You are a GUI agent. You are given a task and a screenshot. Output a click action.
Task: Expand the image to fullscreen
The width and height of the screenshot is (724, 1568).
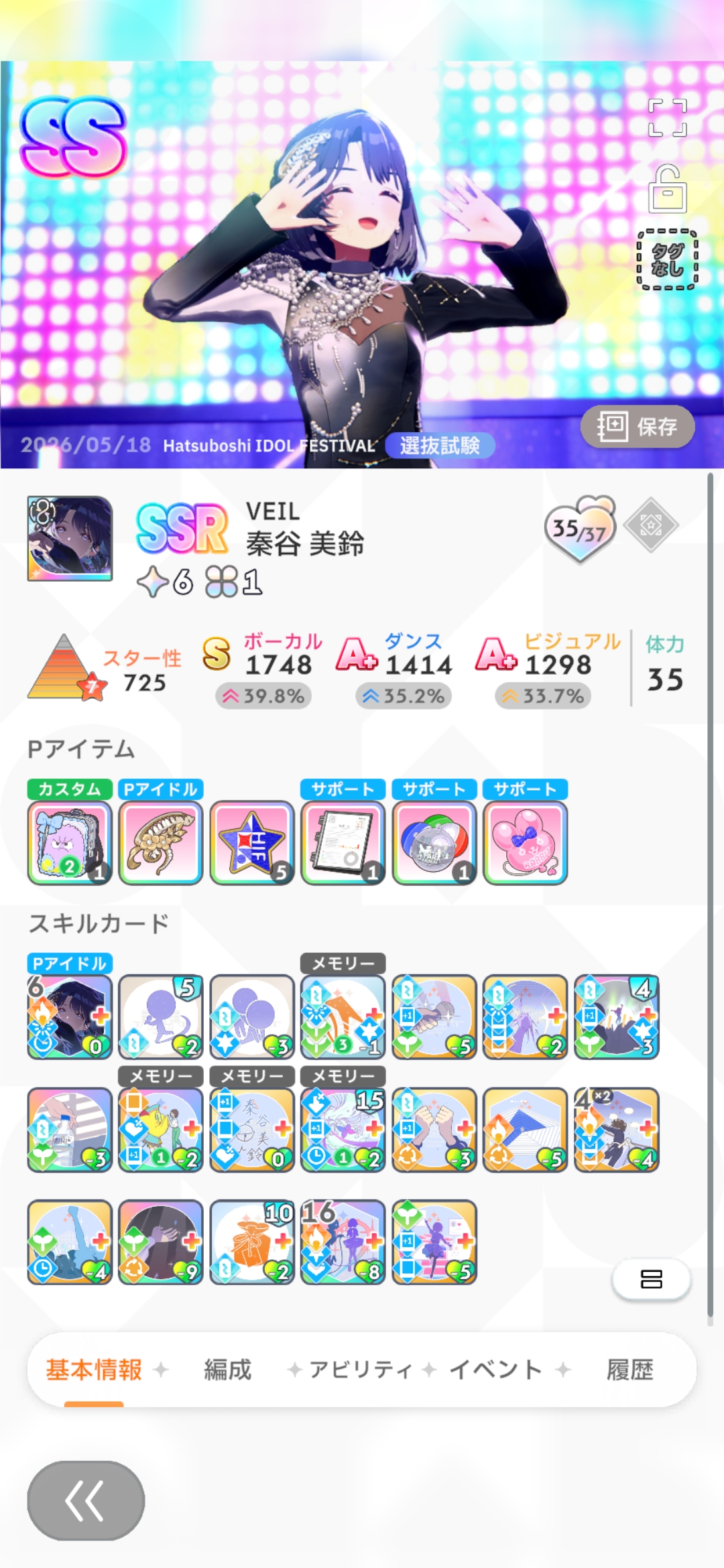(x=667, y=118)
